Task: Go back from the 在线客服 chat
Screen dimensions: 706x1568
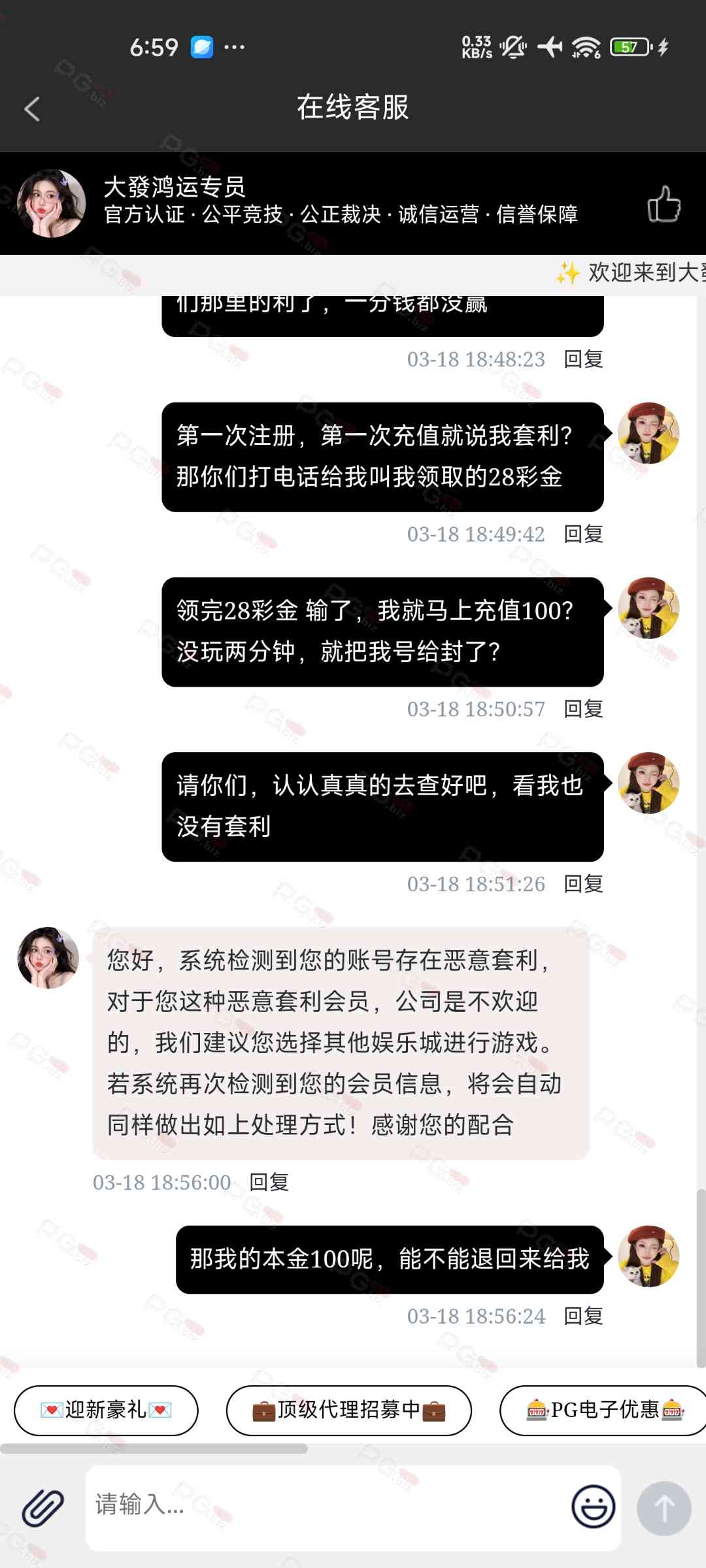Action: click(32, 108)
